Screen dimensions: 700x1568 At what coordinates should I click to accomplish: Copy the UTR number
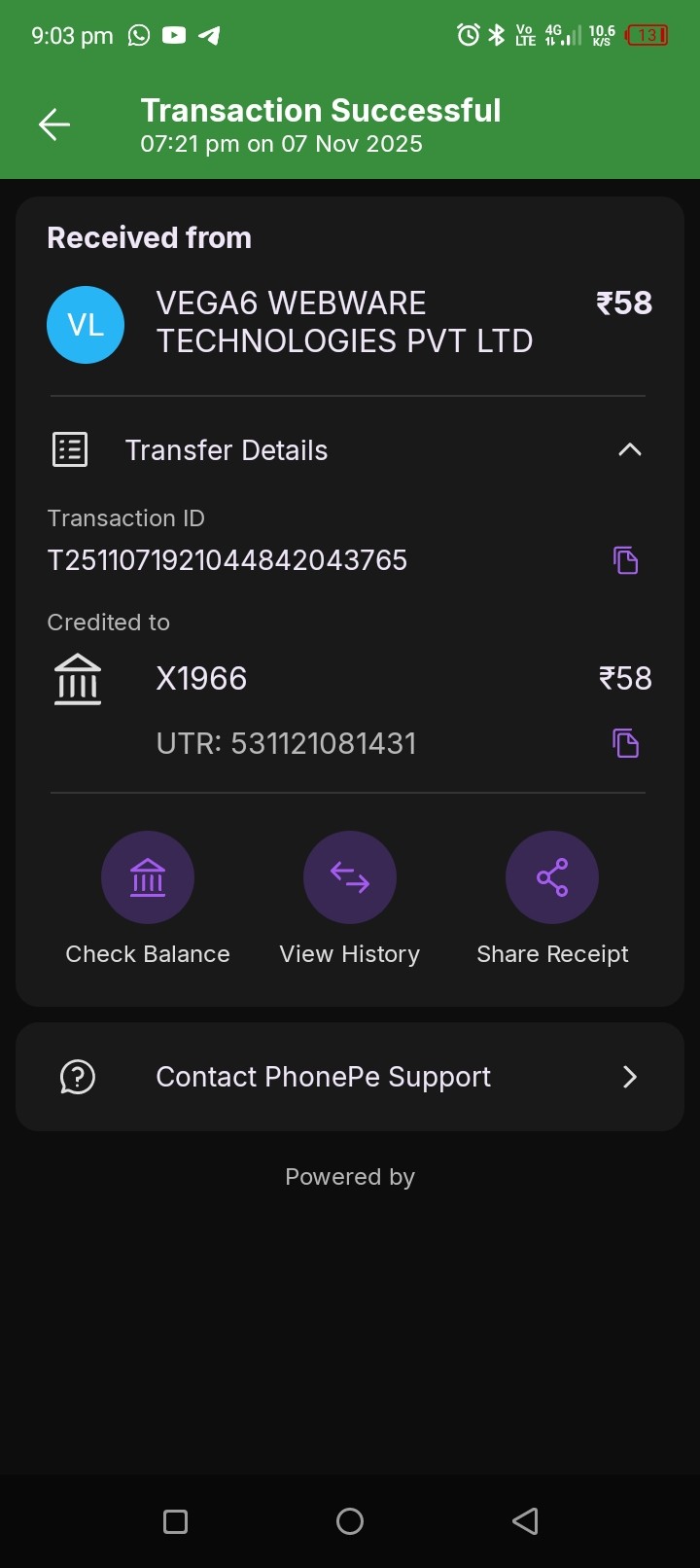[x=625, y=743]
